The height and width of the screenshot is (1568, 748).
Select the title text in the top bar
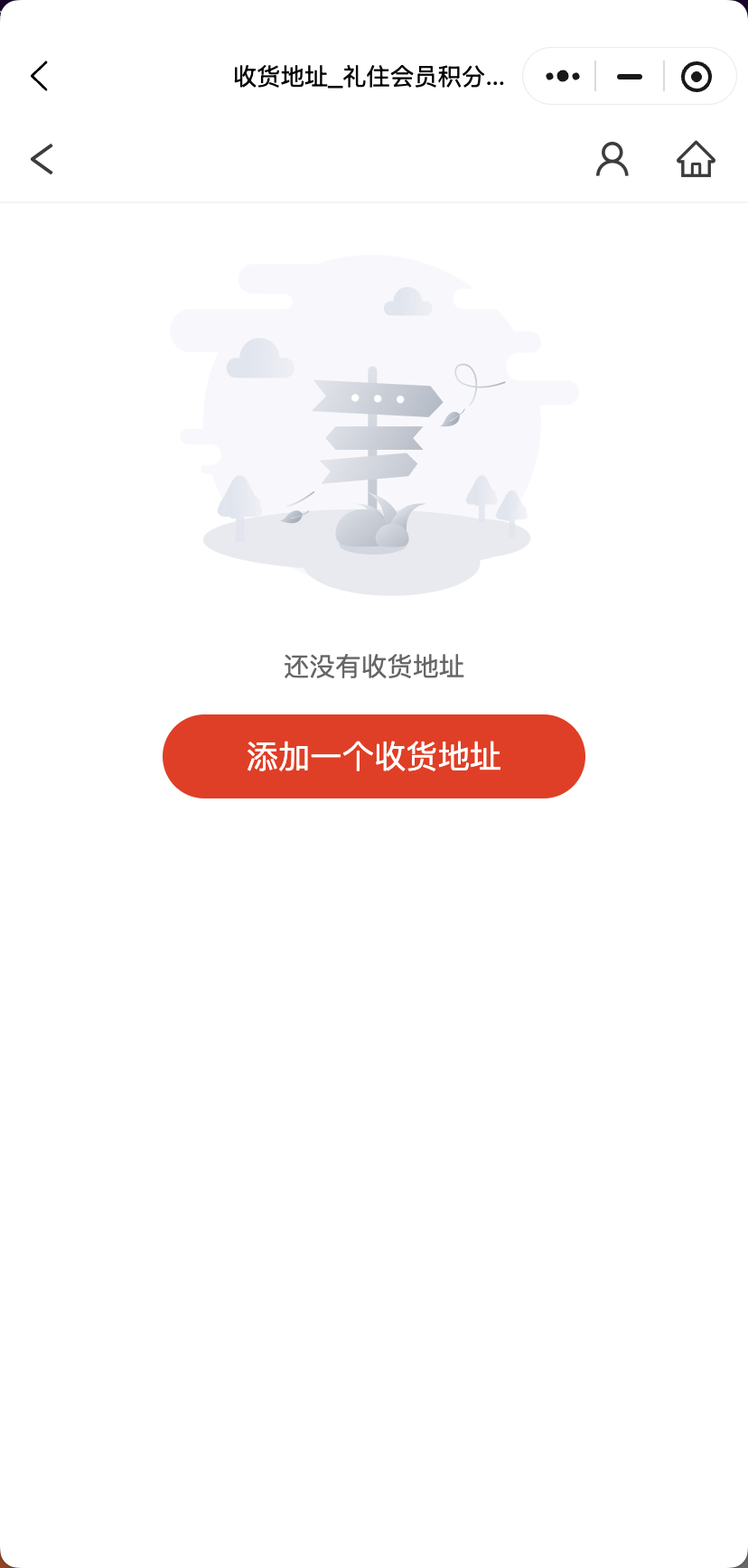click(373, 77)
